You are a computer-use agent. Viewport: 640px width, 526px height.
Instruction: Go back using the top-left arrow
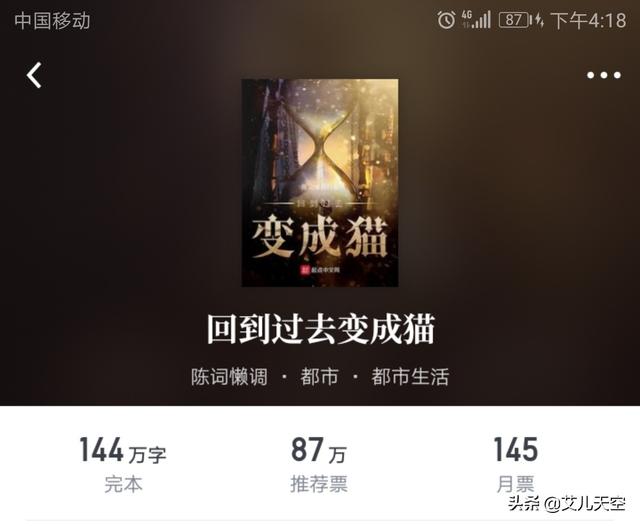click(34, 75)
